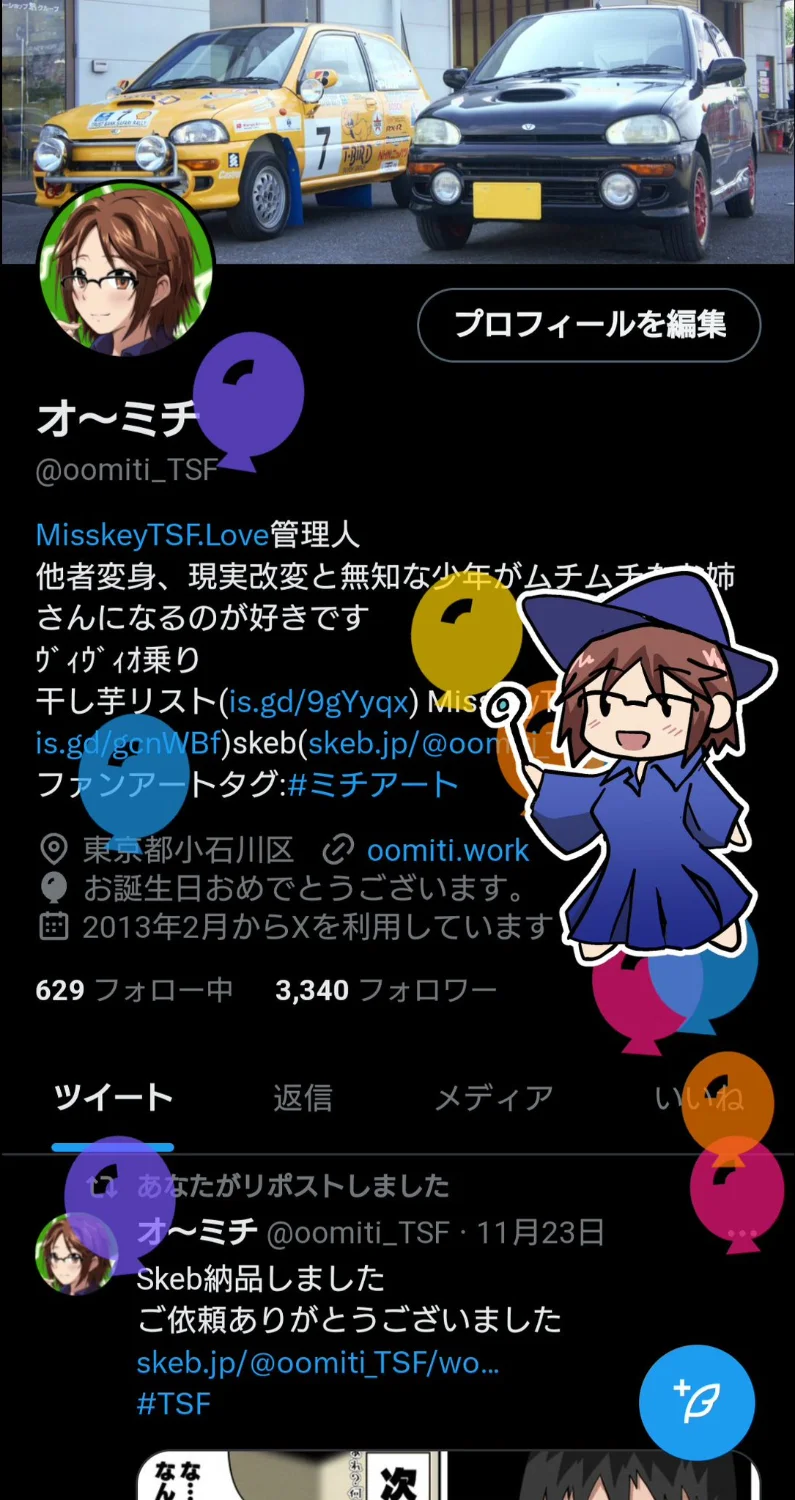Select the ツイート tab

pos(113,1098)
